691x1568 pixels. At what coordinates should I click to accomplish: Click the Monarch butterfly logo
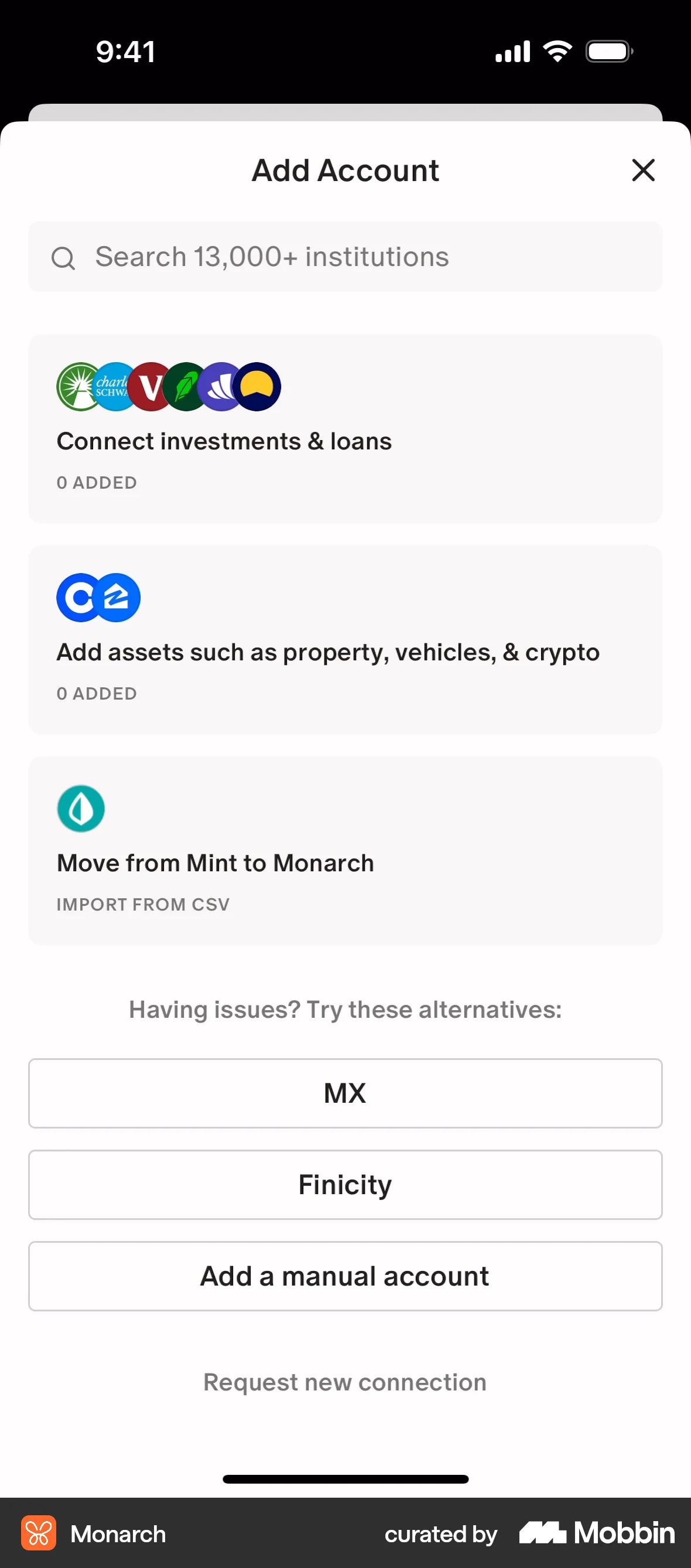38,1534
